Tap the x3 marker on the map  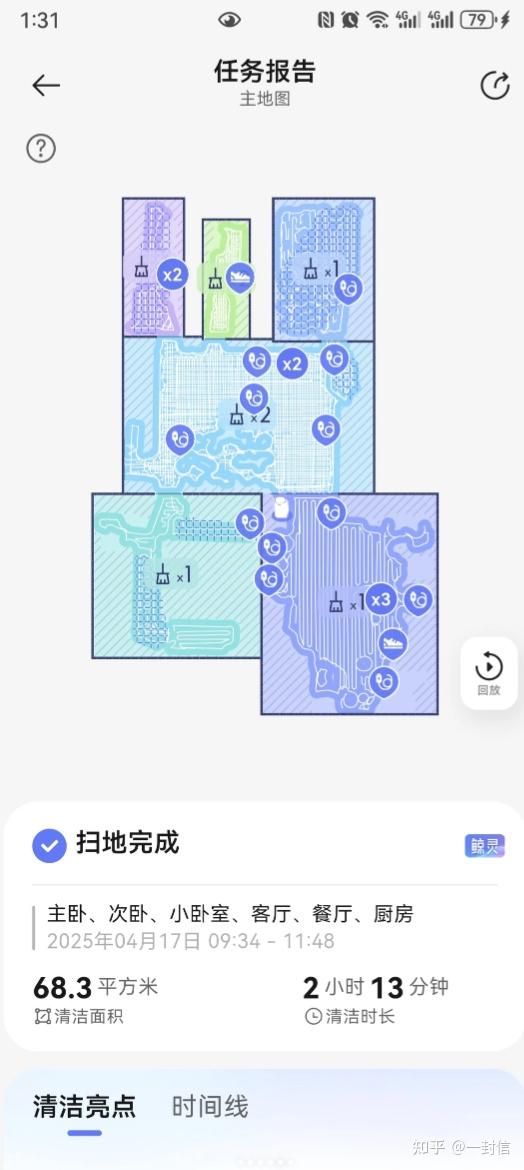pyautogui.click(x=381, y=599)
